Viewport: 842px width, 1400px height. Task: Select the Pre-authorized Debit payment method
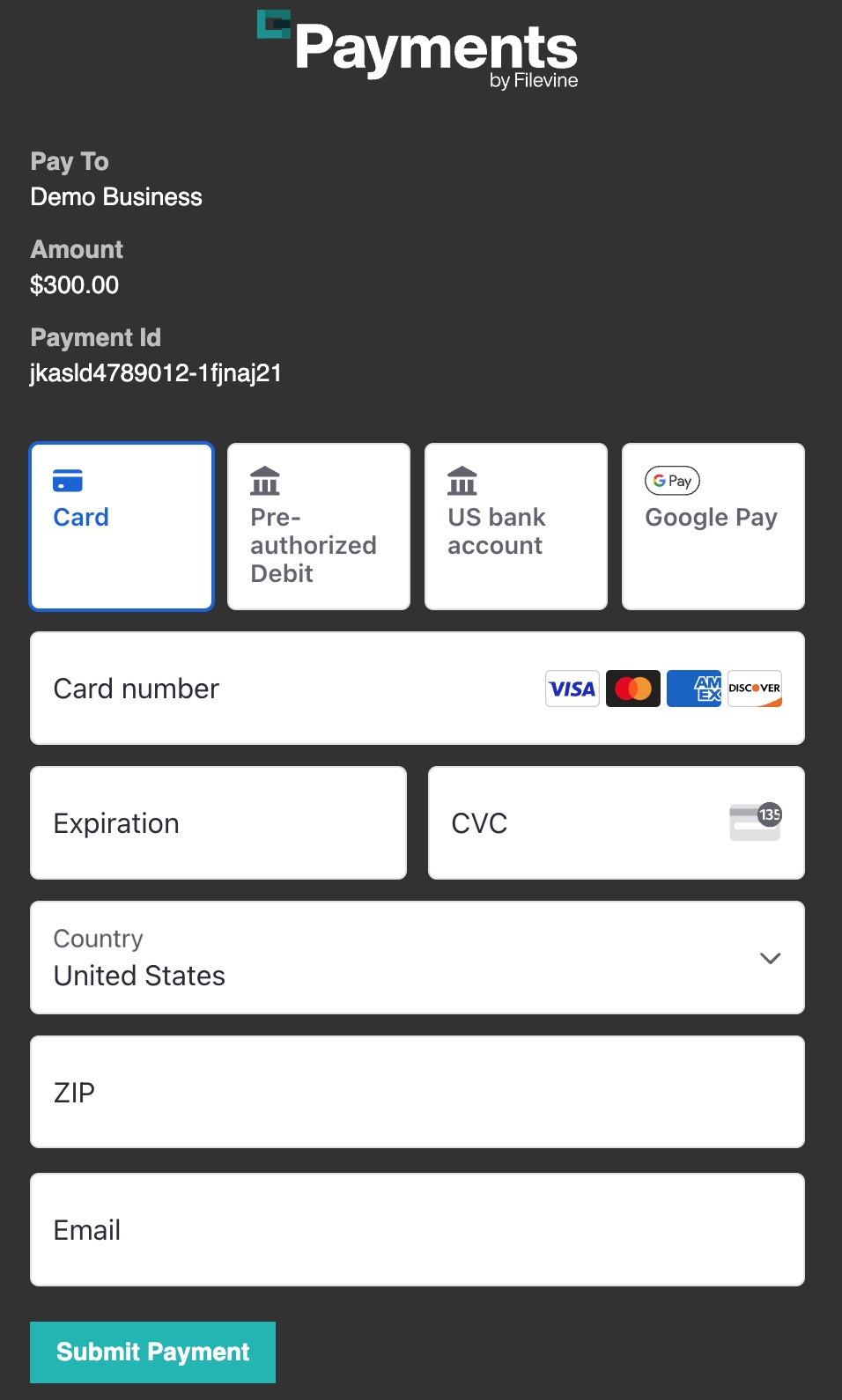click(x=318, y=526)
